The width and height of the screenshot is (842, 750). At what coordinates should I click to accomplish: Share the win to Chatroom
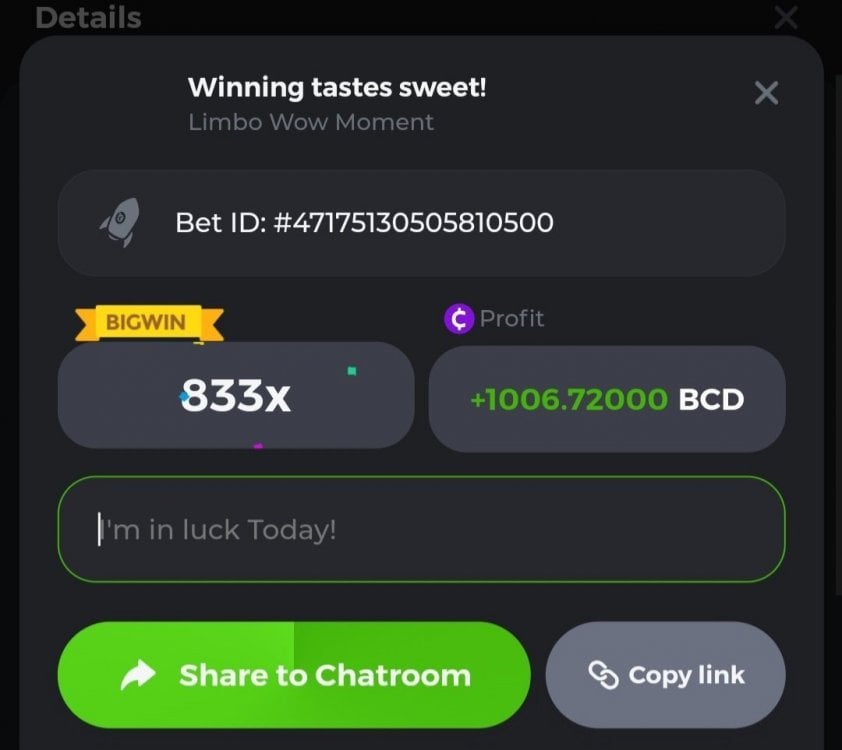(294, 675)
